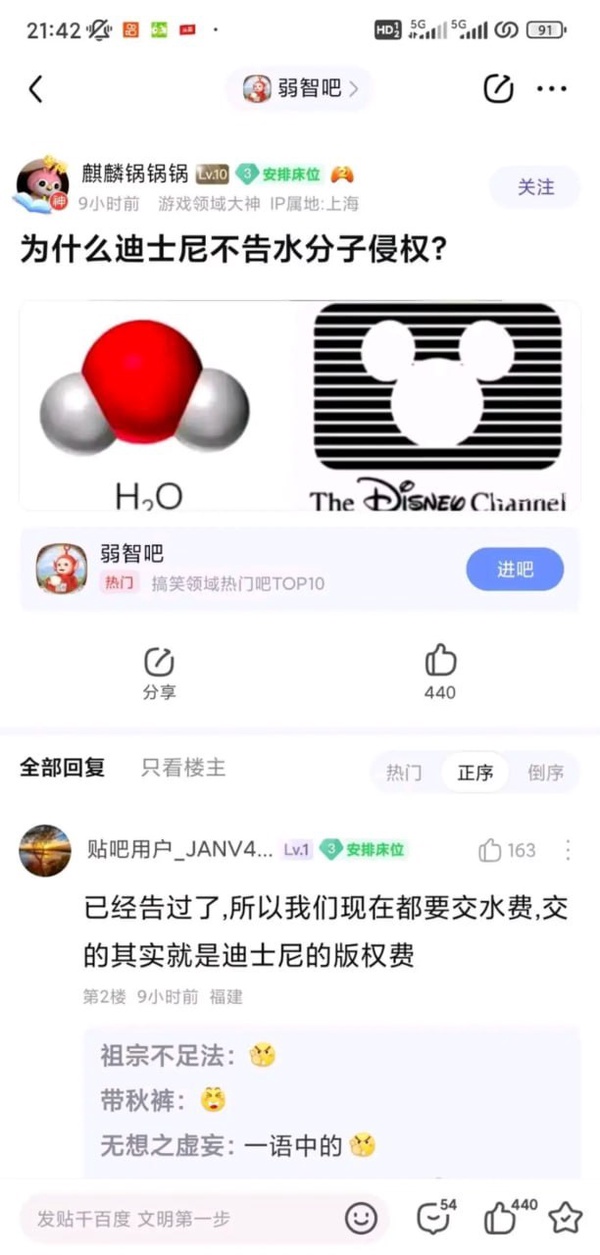This screenshot has width=600, height=1255.
Task: Enter the forum via the 进吧 button
Action: pyautogui.click(x=515, y=569)
